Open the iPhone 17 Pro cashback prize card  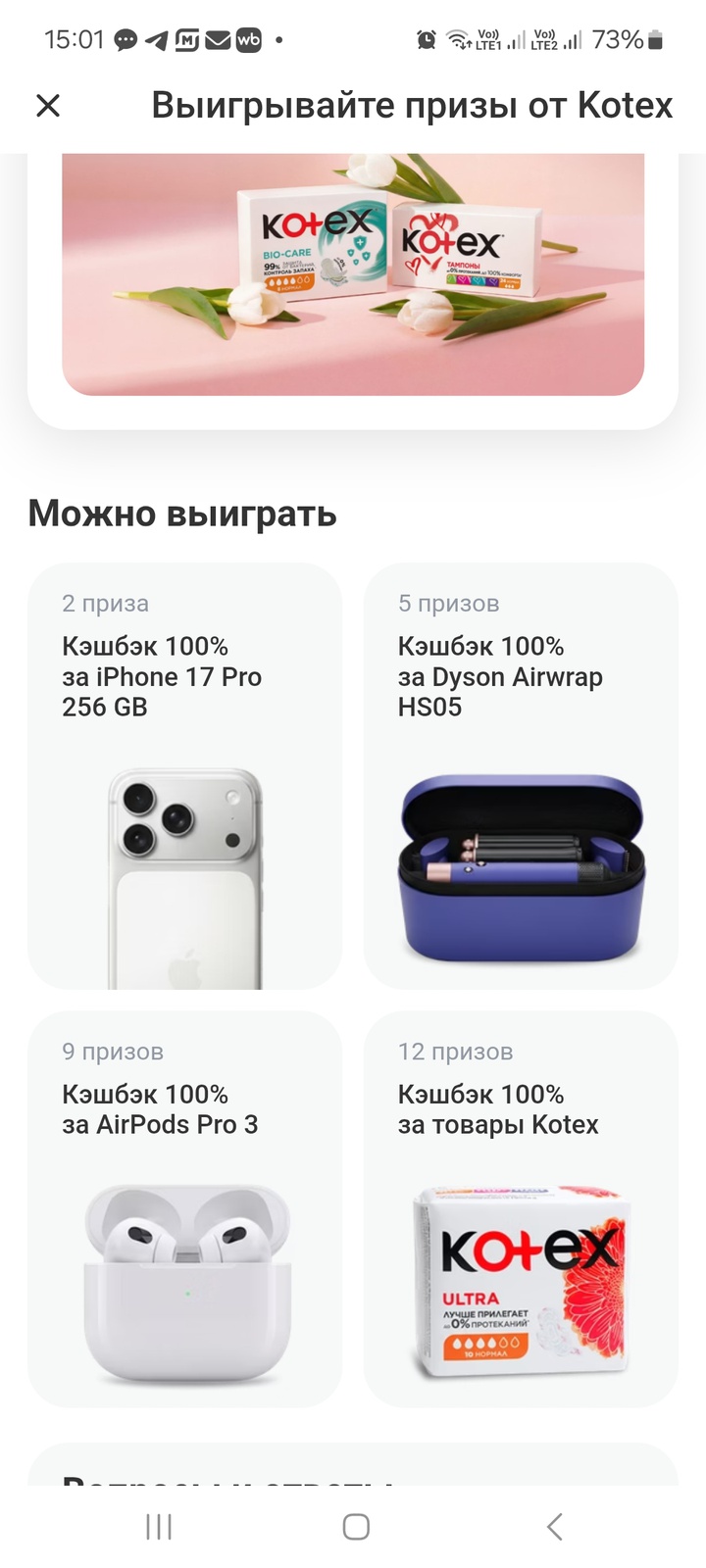pyautogui.click(x=184, y=775)
